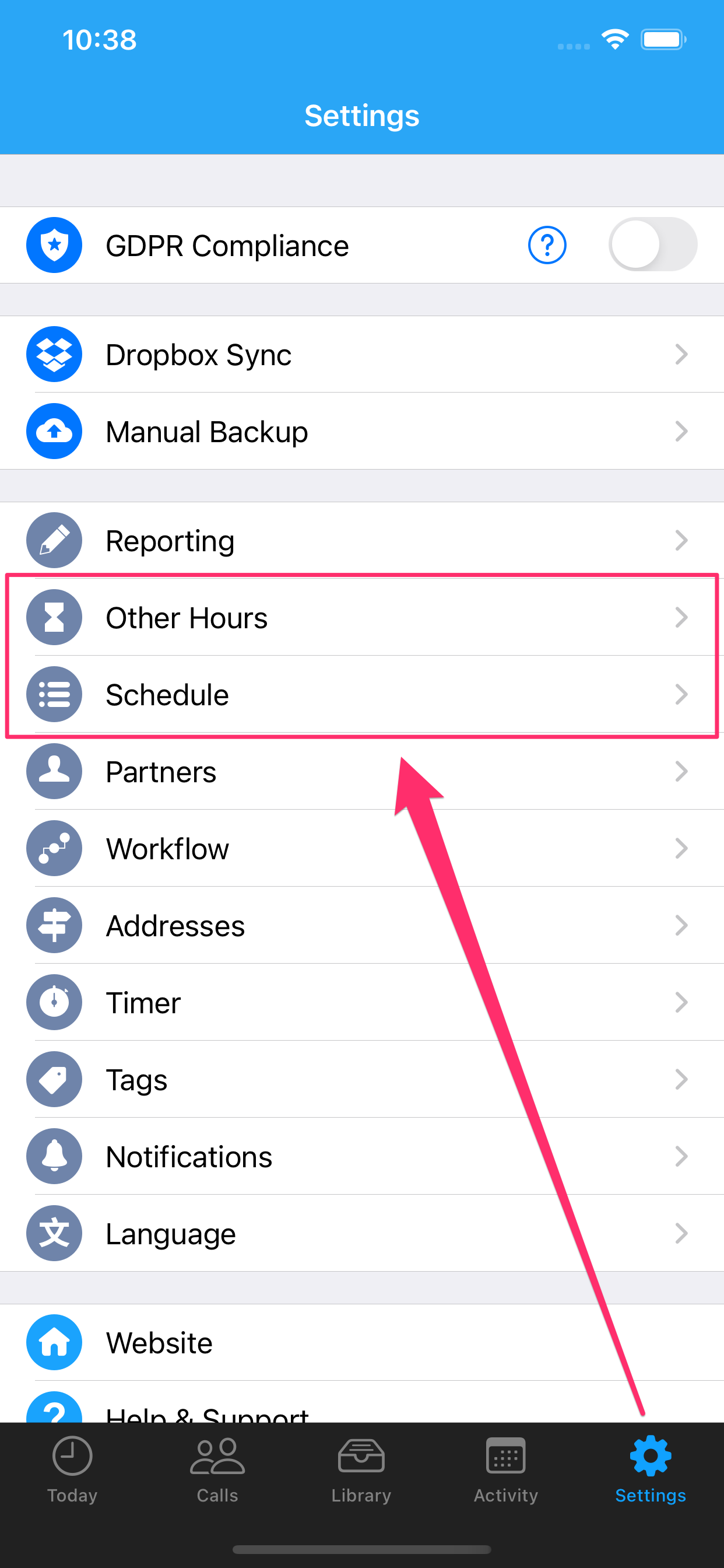Open Timer settings

[x=362, y=1003]
